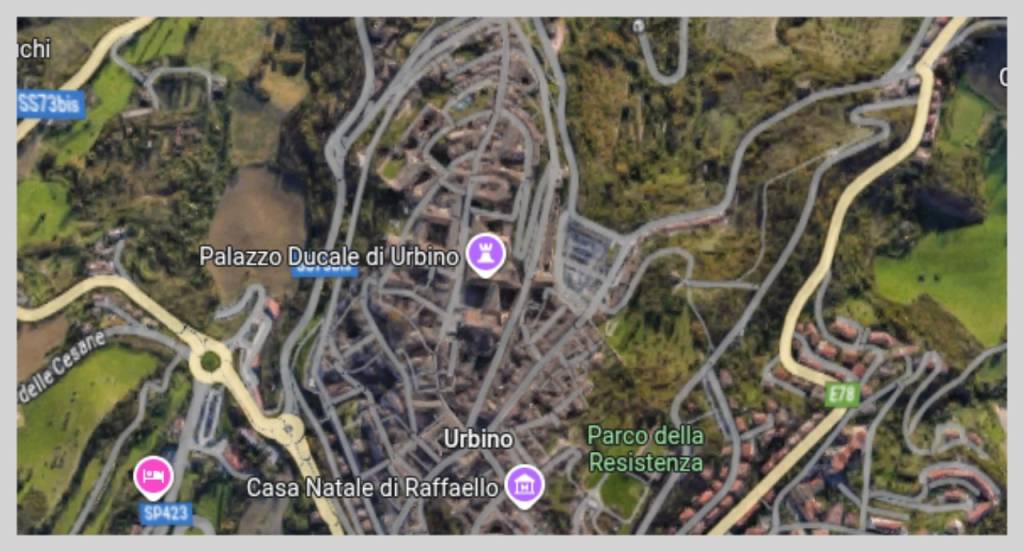The height and width of the screenshot is (552, 1024).
Task: Select the pink hotel bed marker
Action: [154, 476]
